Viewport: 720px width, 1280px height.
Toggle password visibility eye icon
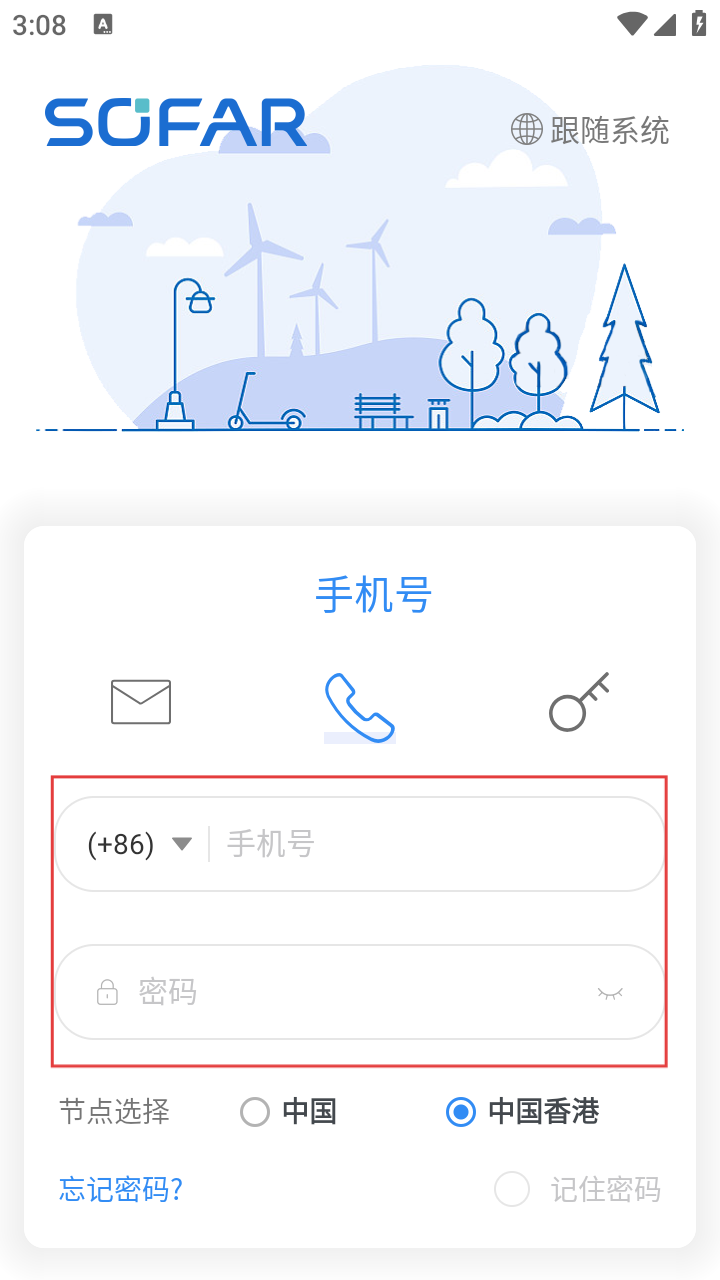coord(610,992)
